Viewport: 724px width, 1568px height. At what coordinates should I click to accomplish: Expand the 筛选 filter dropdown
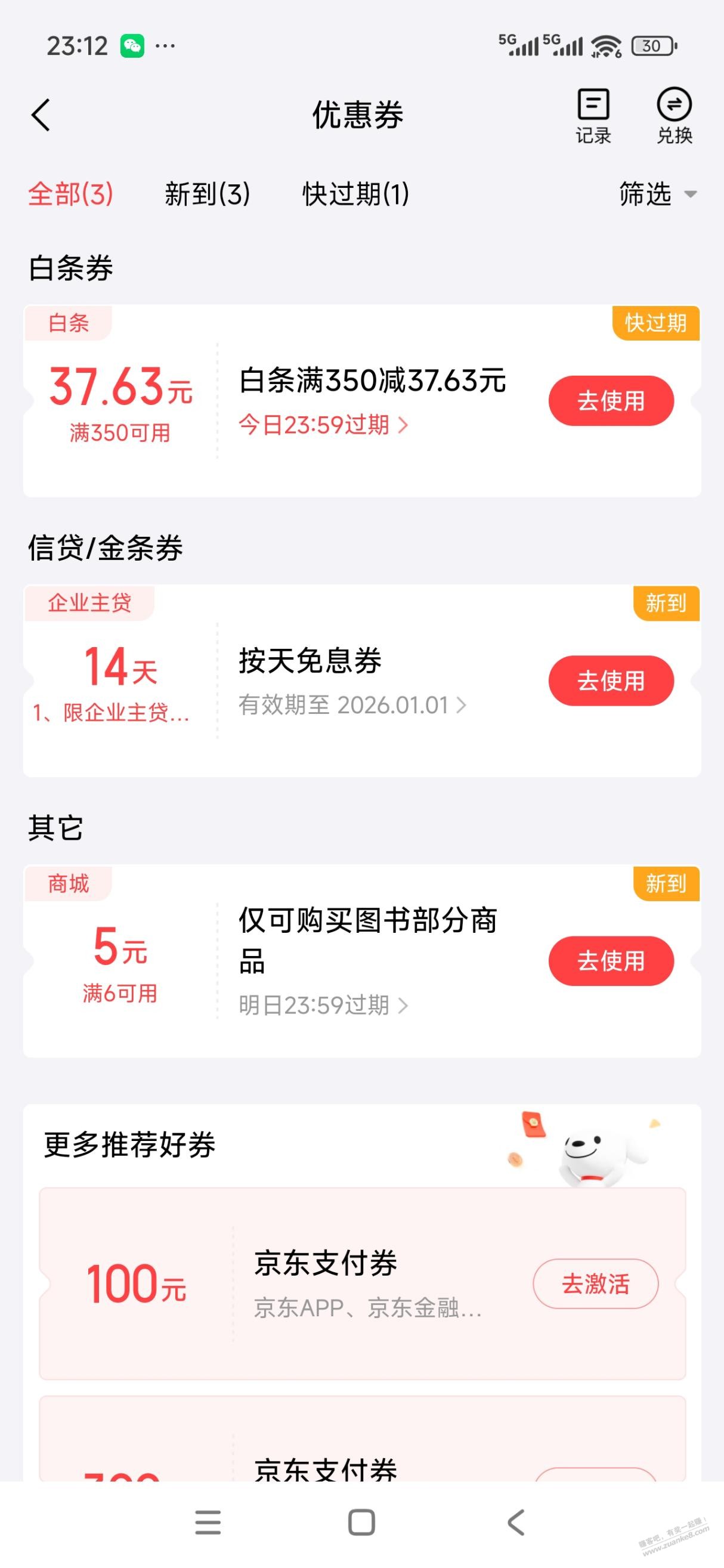click(657, 194)
